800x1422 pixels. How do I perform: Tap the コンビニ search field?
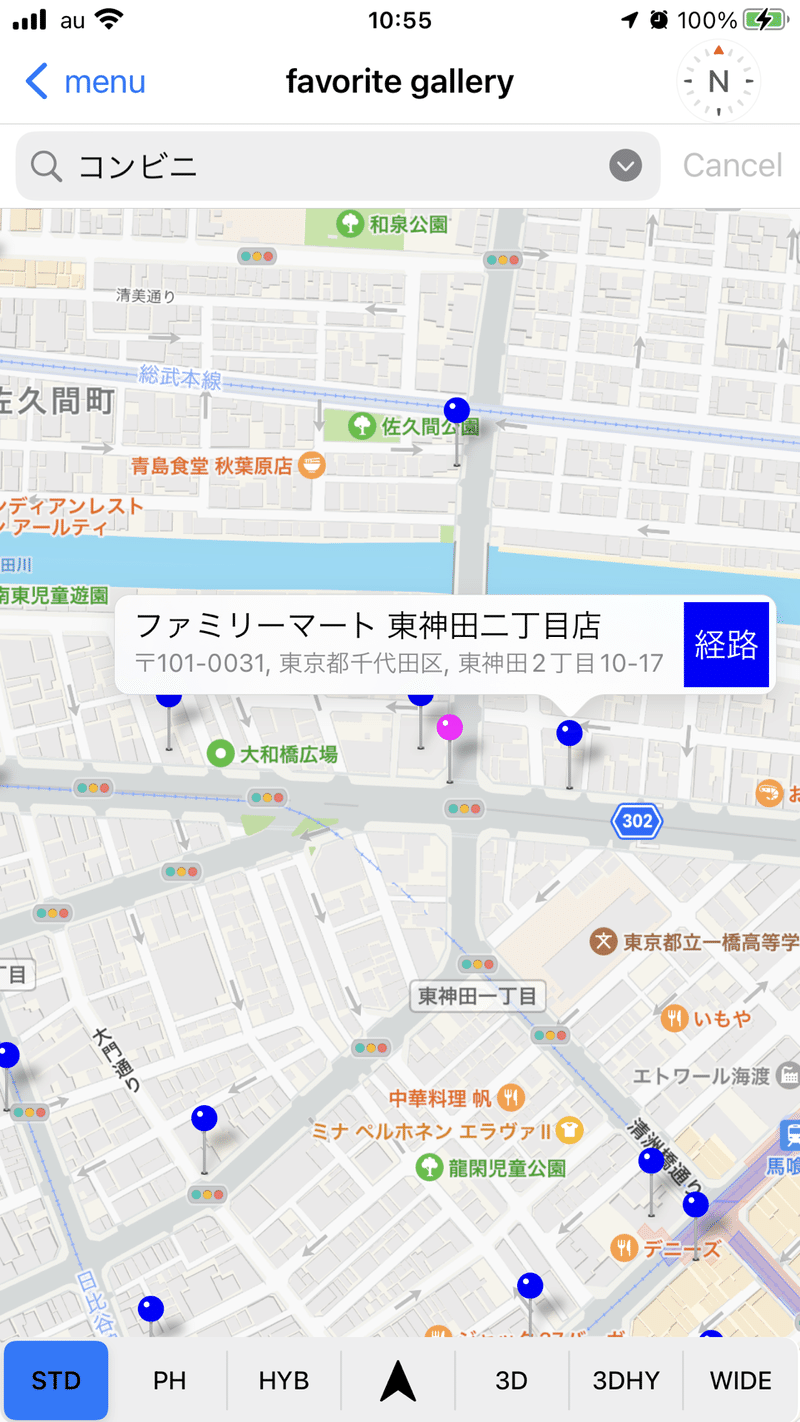click(x=338, y=166)
